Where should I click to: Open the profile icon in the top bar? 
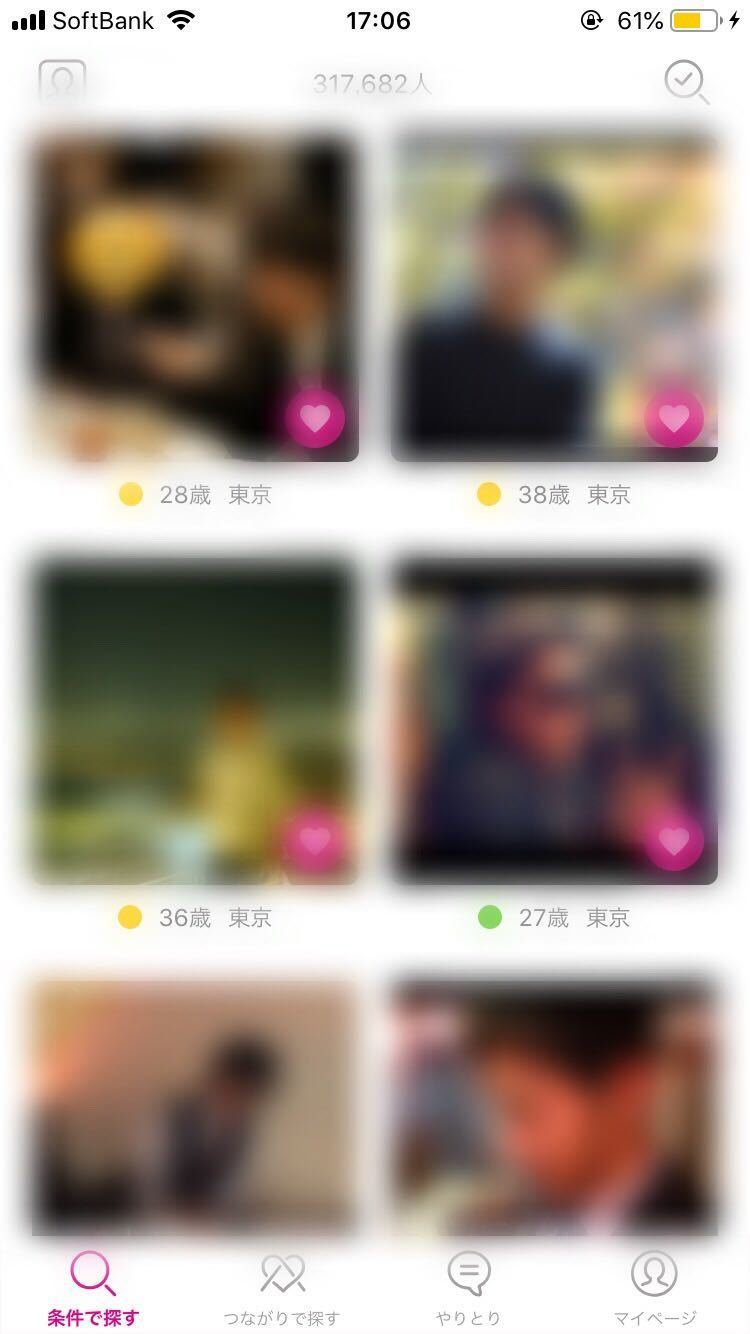coord(62,82)
